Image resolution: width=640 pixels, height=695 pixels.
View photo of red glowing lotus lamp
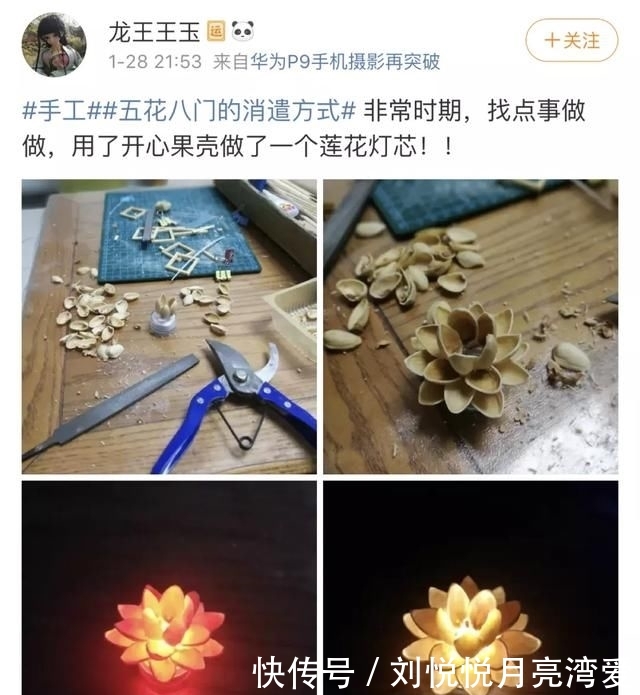pyautogui.click(x=169, y=590)
